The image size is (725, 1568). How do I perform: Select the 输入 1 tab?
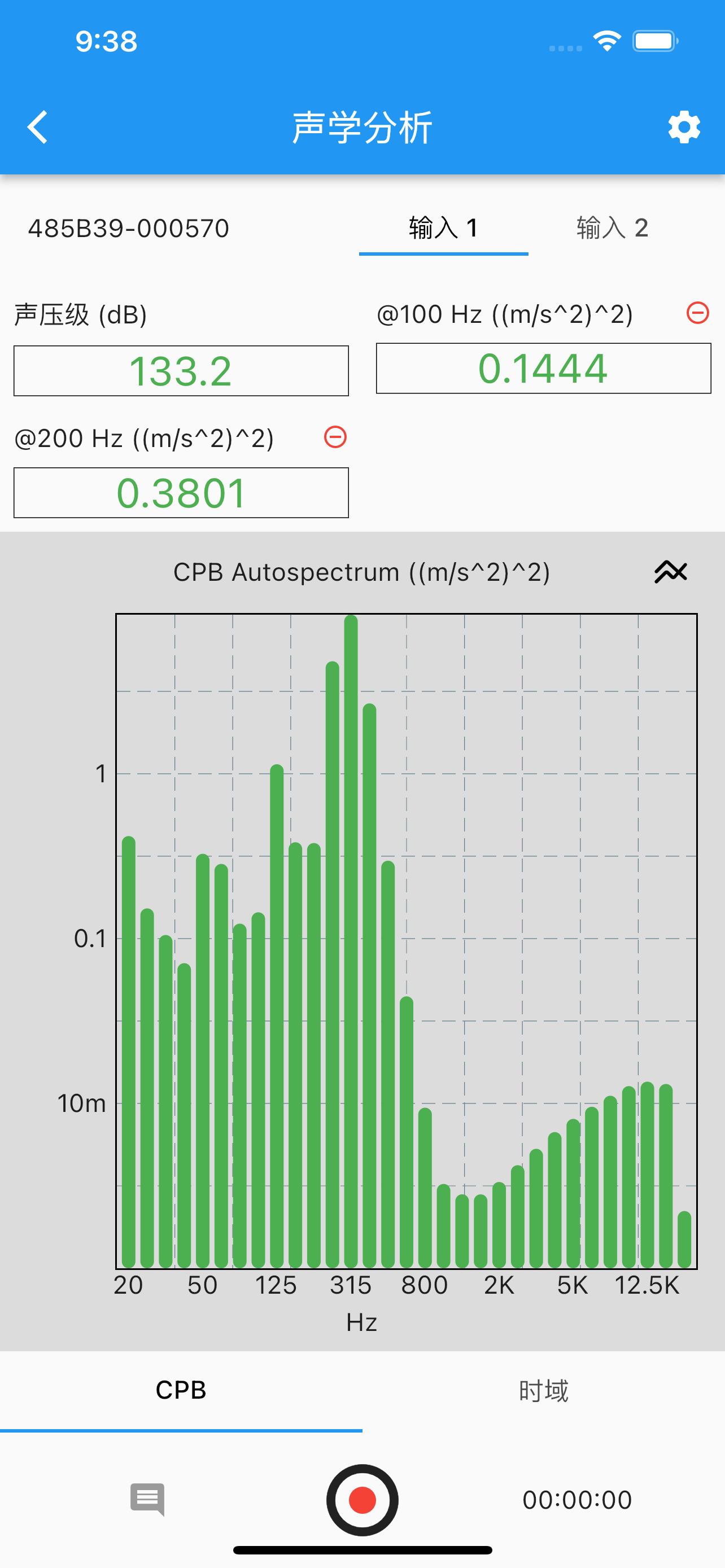pos(443,228)
